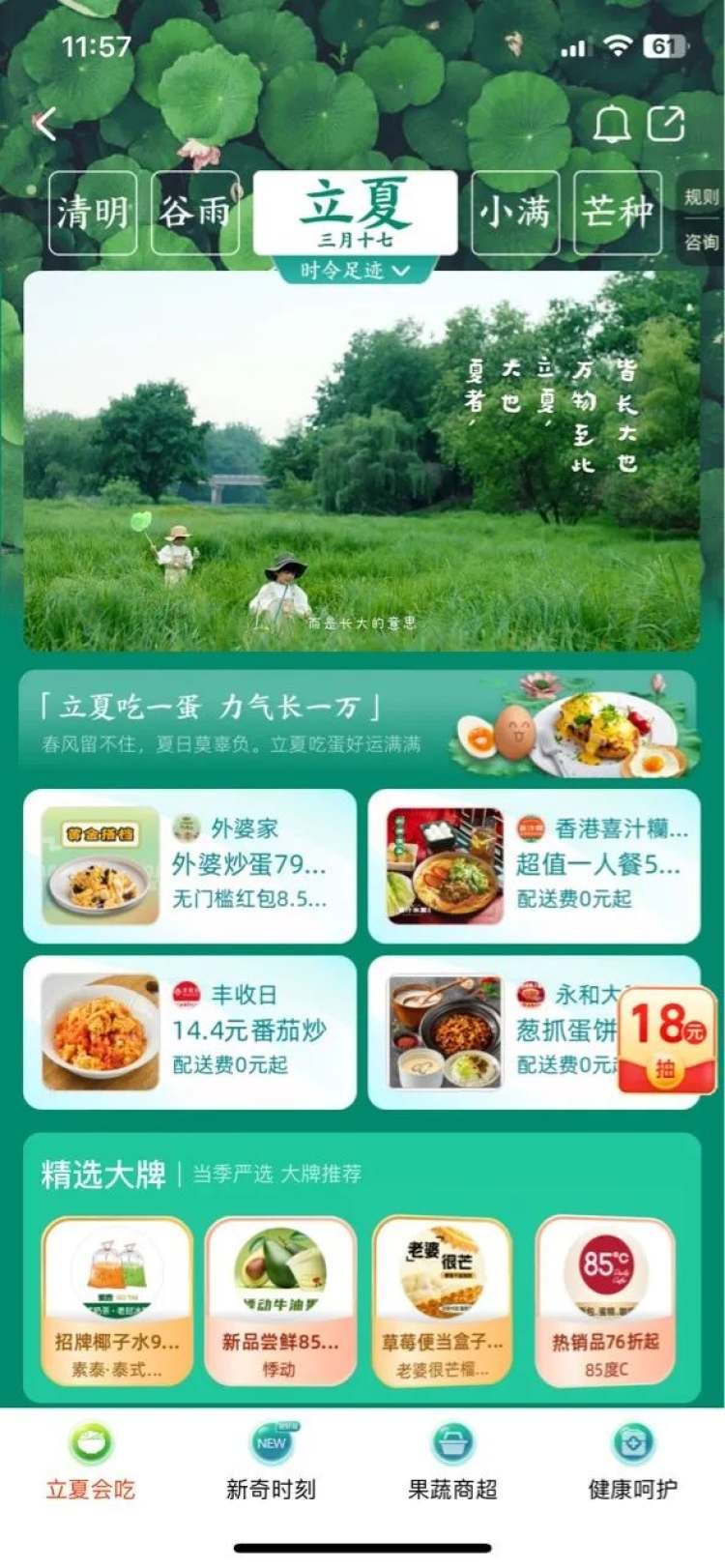This screenshot has width=725, height=1568.
Task: Open the 悸动 新品尝鲜 brand card
Action: [x=279, y=1300]
